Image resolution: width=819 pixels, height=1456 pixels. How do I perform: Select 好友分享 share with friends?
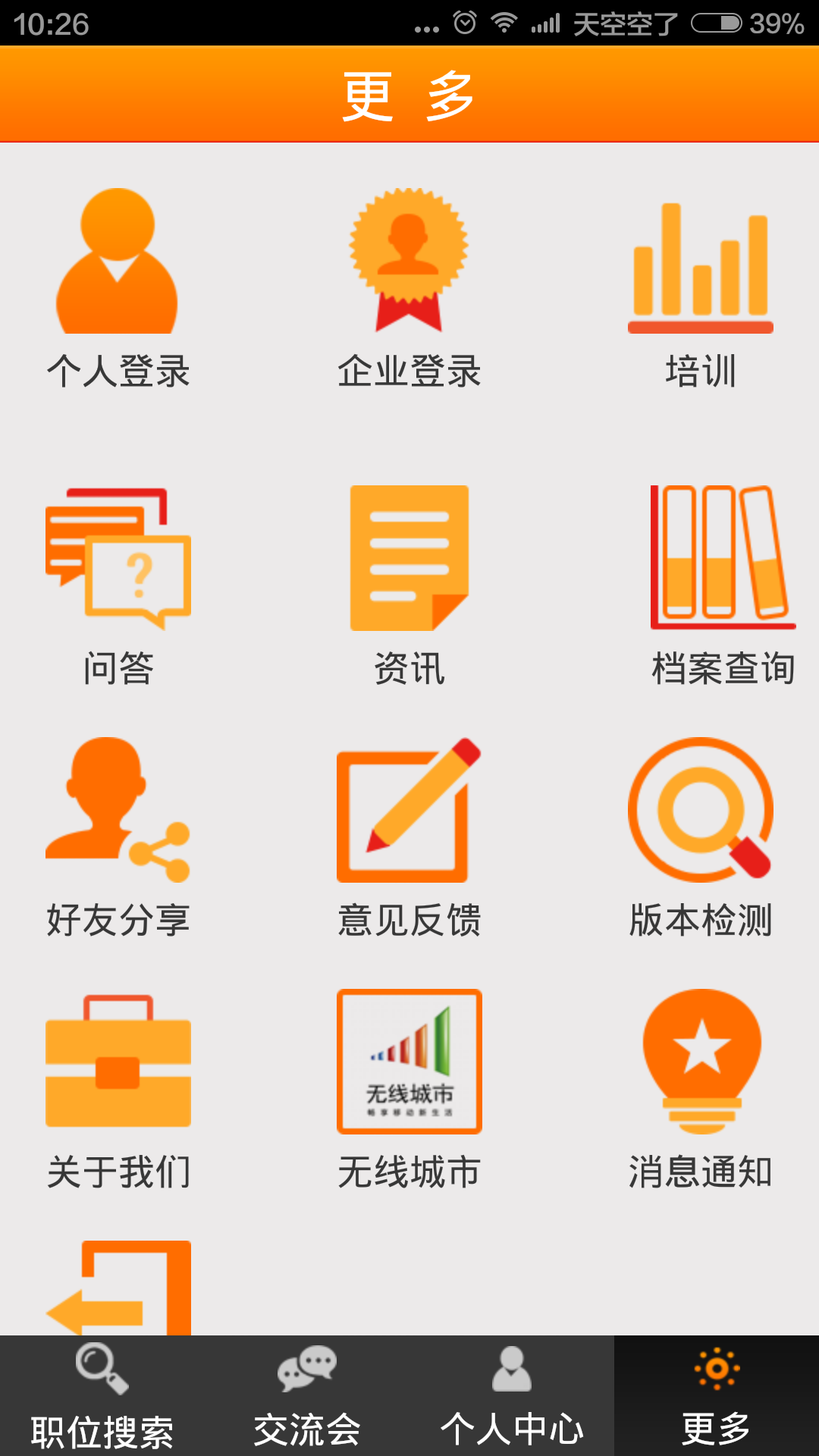coord(118,834)
